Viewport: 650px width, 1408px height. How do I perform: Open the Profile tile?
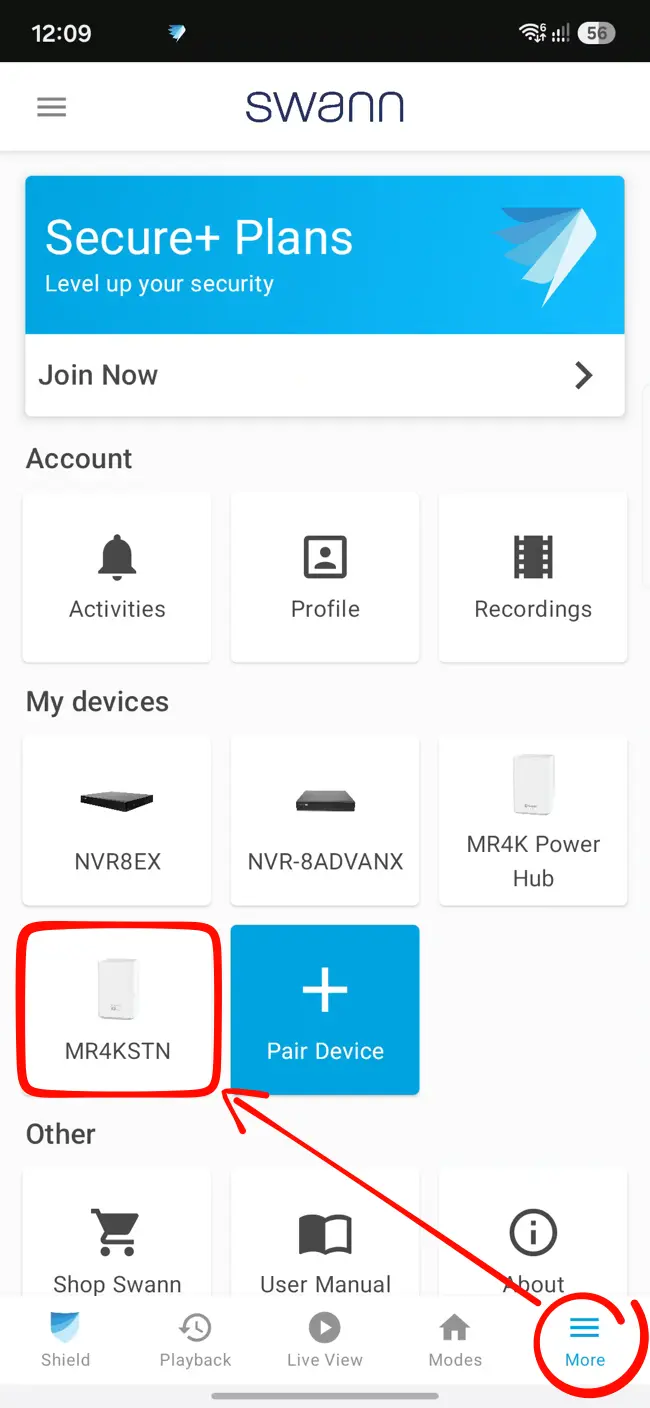pos(325,577)
